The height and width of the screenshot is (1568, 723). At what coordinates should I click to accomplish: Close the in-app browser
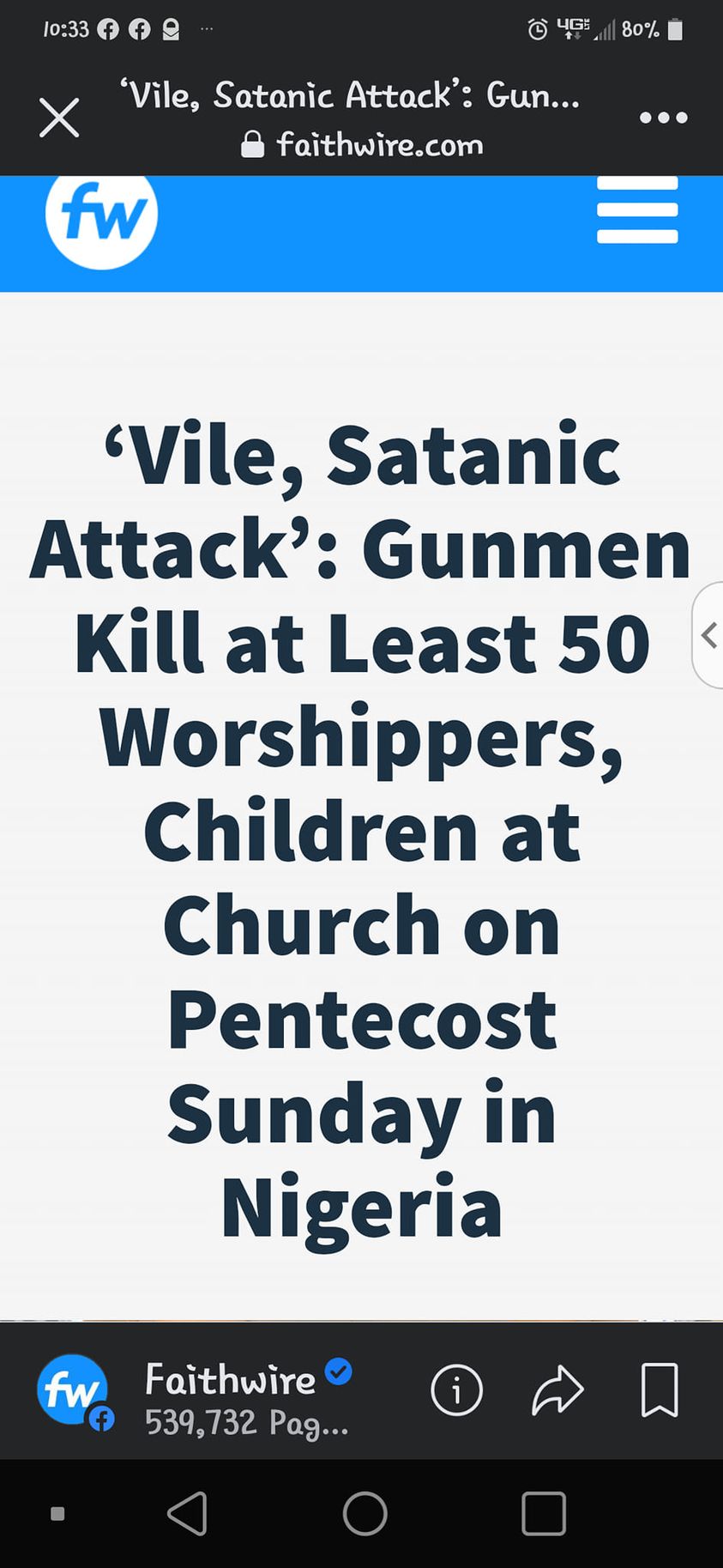point(59,118)
